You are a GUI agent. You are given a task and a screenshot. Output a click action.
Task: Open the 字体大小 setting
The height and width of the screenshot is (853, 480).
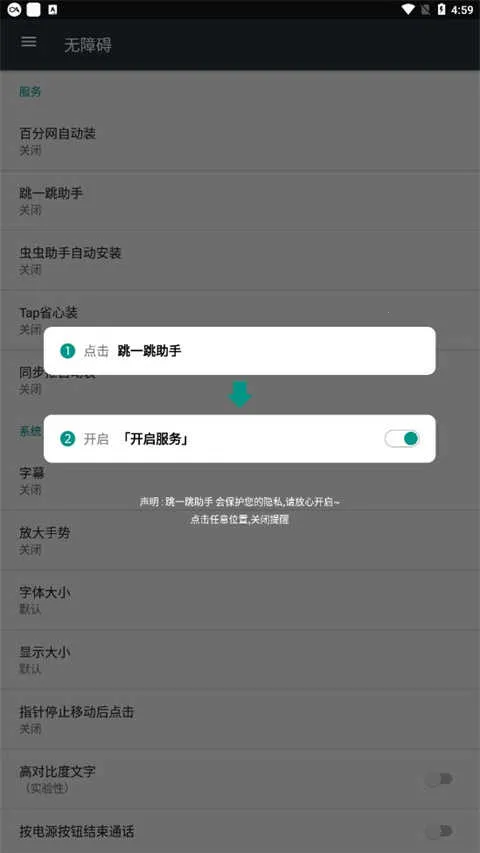[x=240, y=600]
